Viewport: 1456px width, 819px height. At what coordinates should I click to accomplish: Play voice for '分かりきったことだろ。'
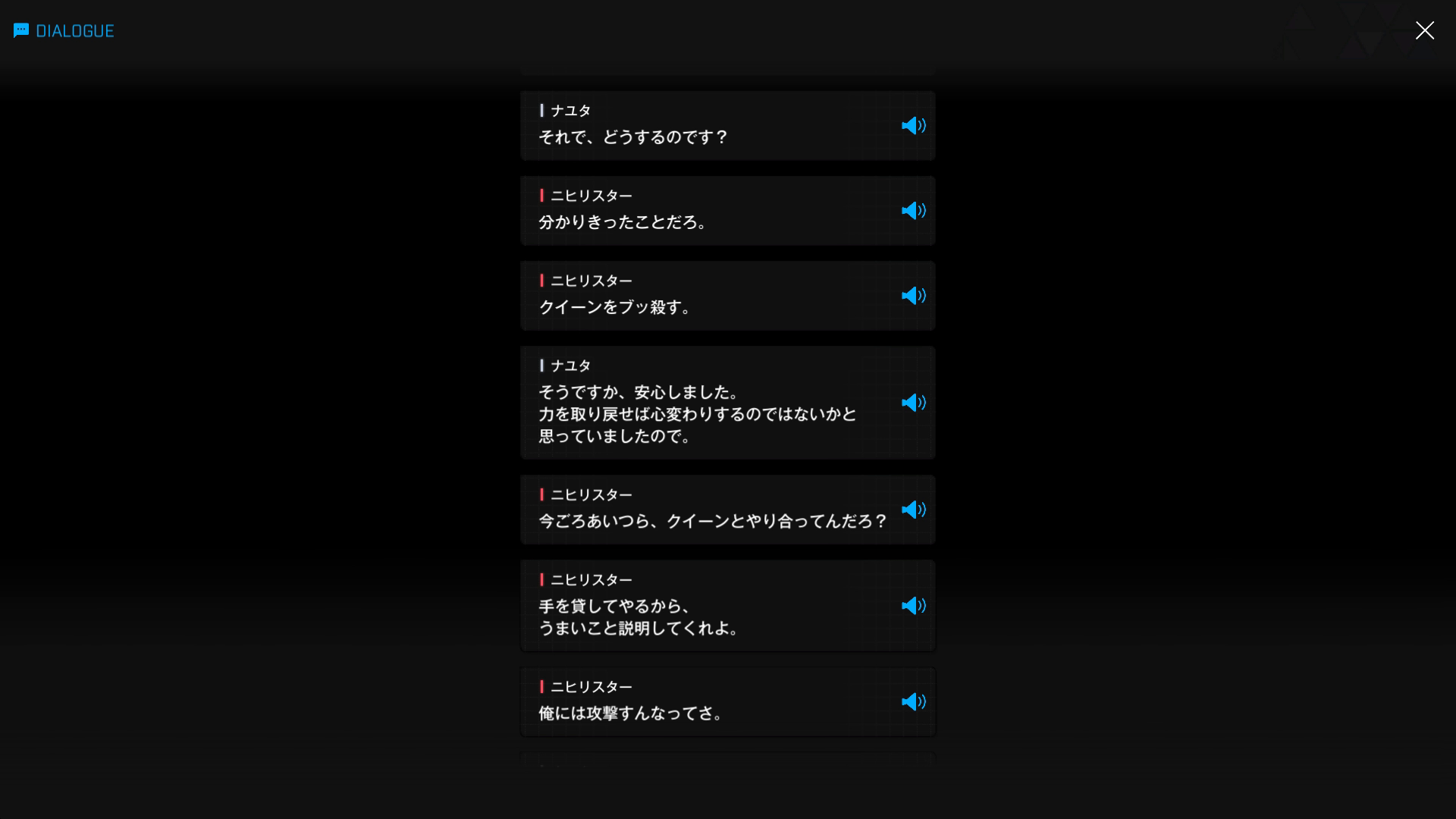913,211
